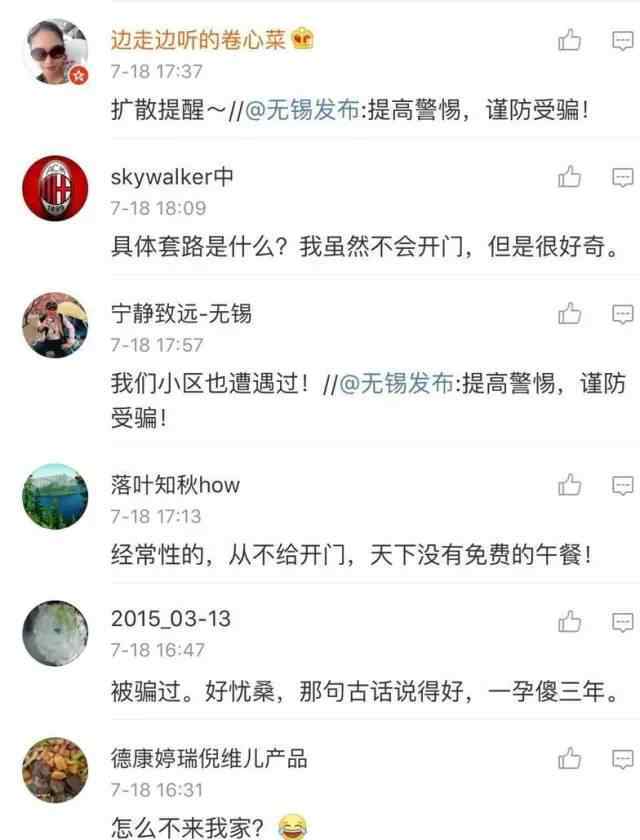Like 2015_03-13's comment
The image size is (640, 840).
569,621
